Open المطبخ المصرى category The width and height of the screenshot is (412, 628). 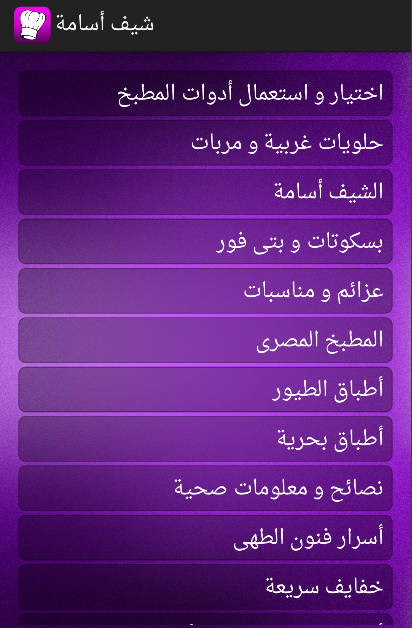pyautogui.click(x=205, y=340)
